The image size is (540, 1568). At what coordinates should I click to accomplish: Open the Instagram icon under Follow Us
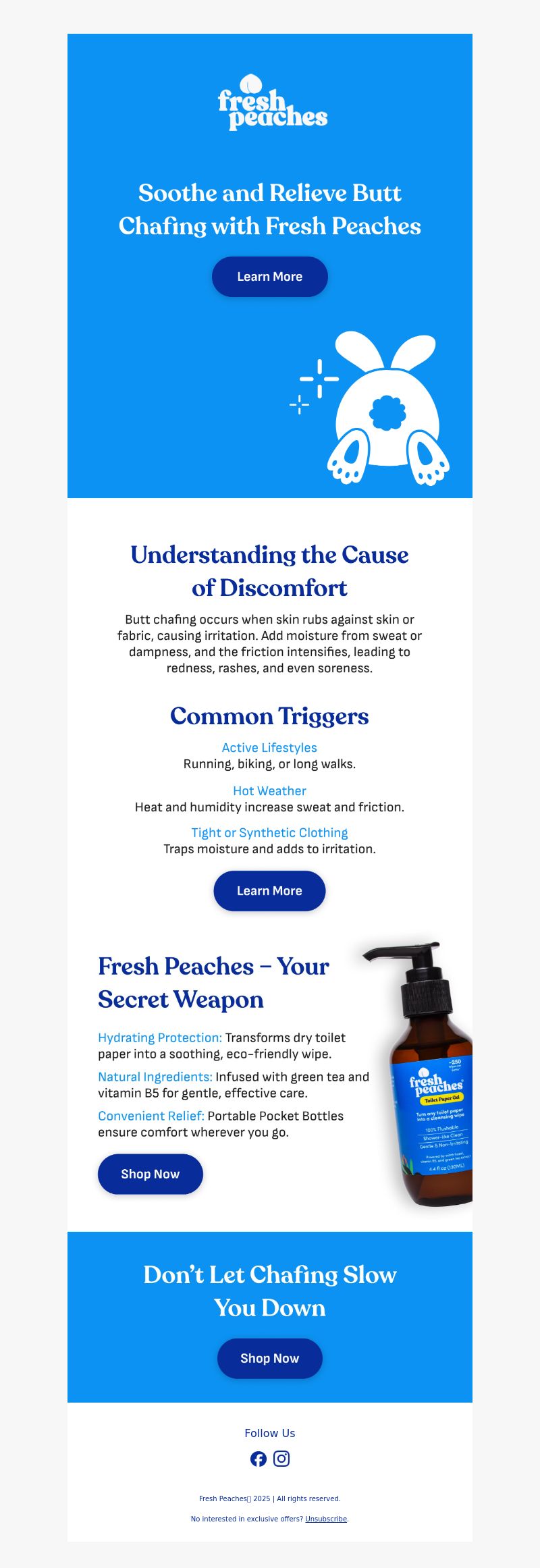281,1459
